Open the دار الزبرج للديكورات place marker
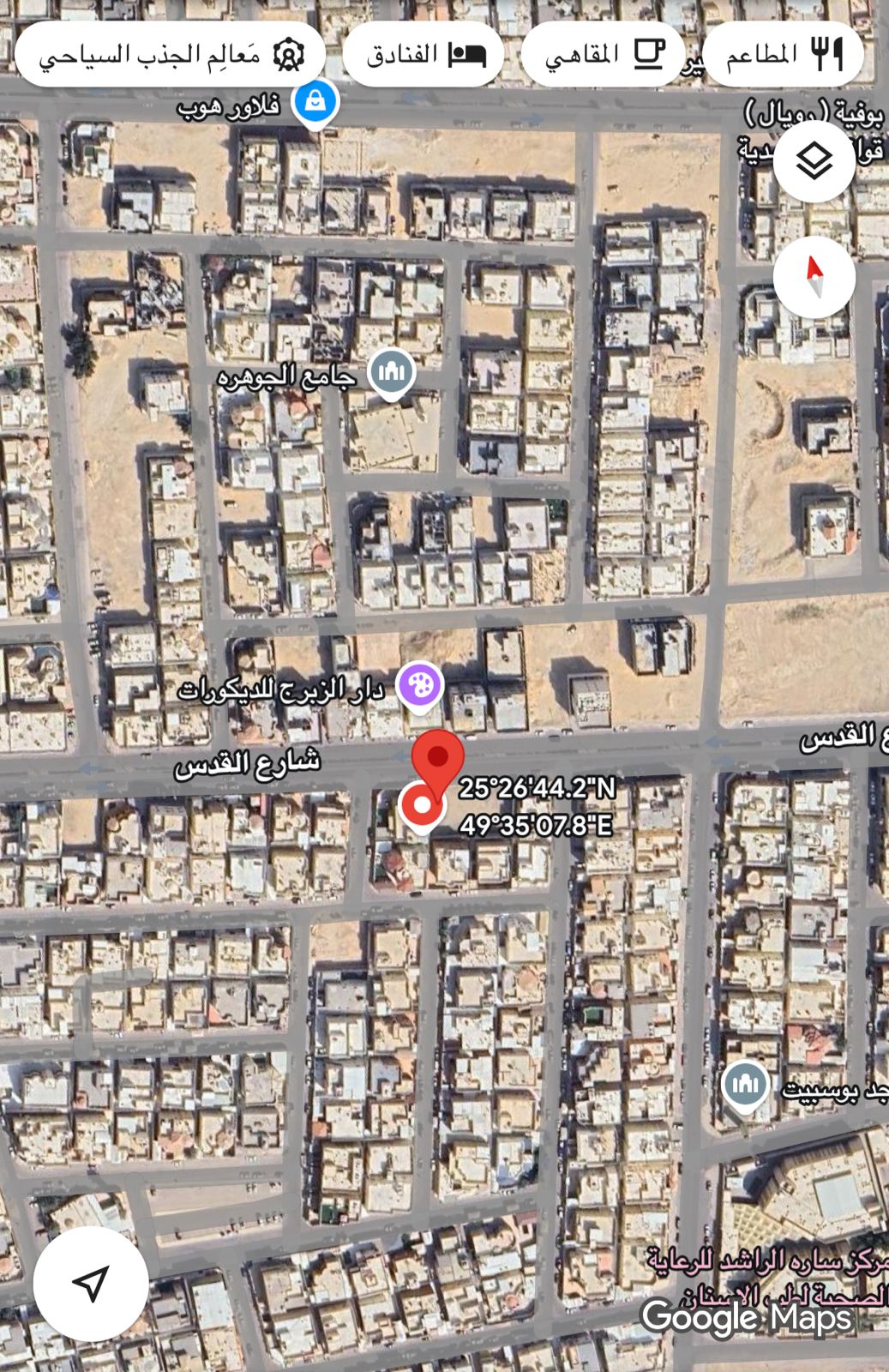The image size is (889, 1372). point(419,686)
